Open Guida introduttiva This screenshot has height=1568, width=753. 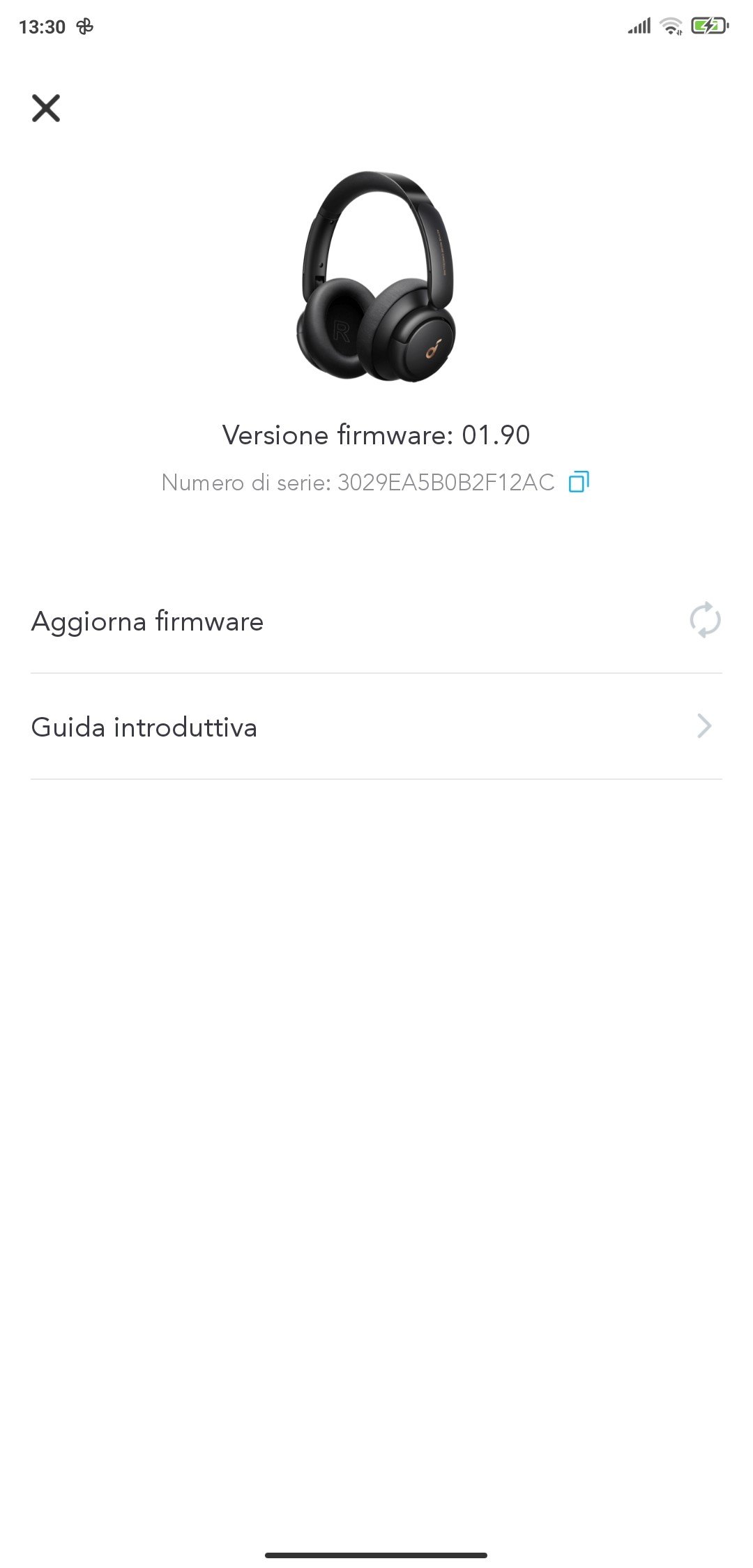376,727
